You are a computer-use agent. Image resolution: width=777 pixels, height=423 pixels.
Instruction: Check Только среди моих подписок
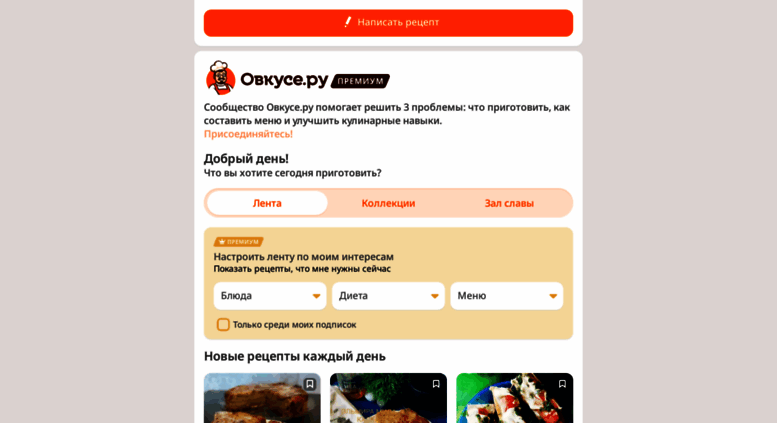pos(223,324)
